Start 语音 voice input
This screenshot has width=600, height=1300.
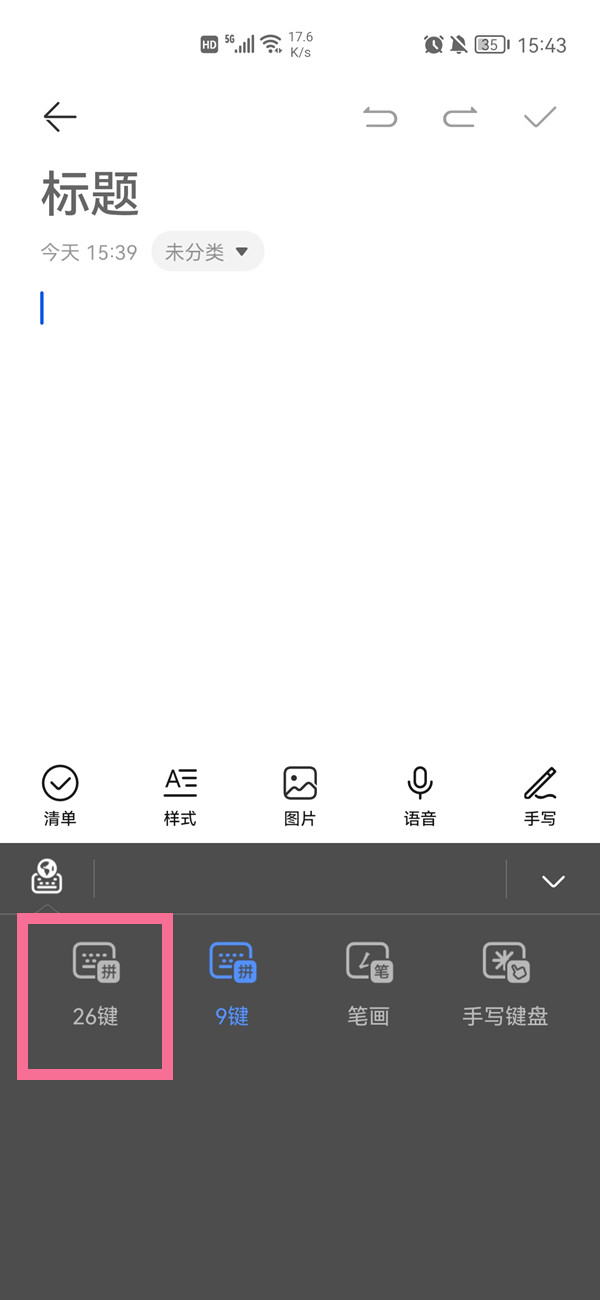tap(420, 796)
